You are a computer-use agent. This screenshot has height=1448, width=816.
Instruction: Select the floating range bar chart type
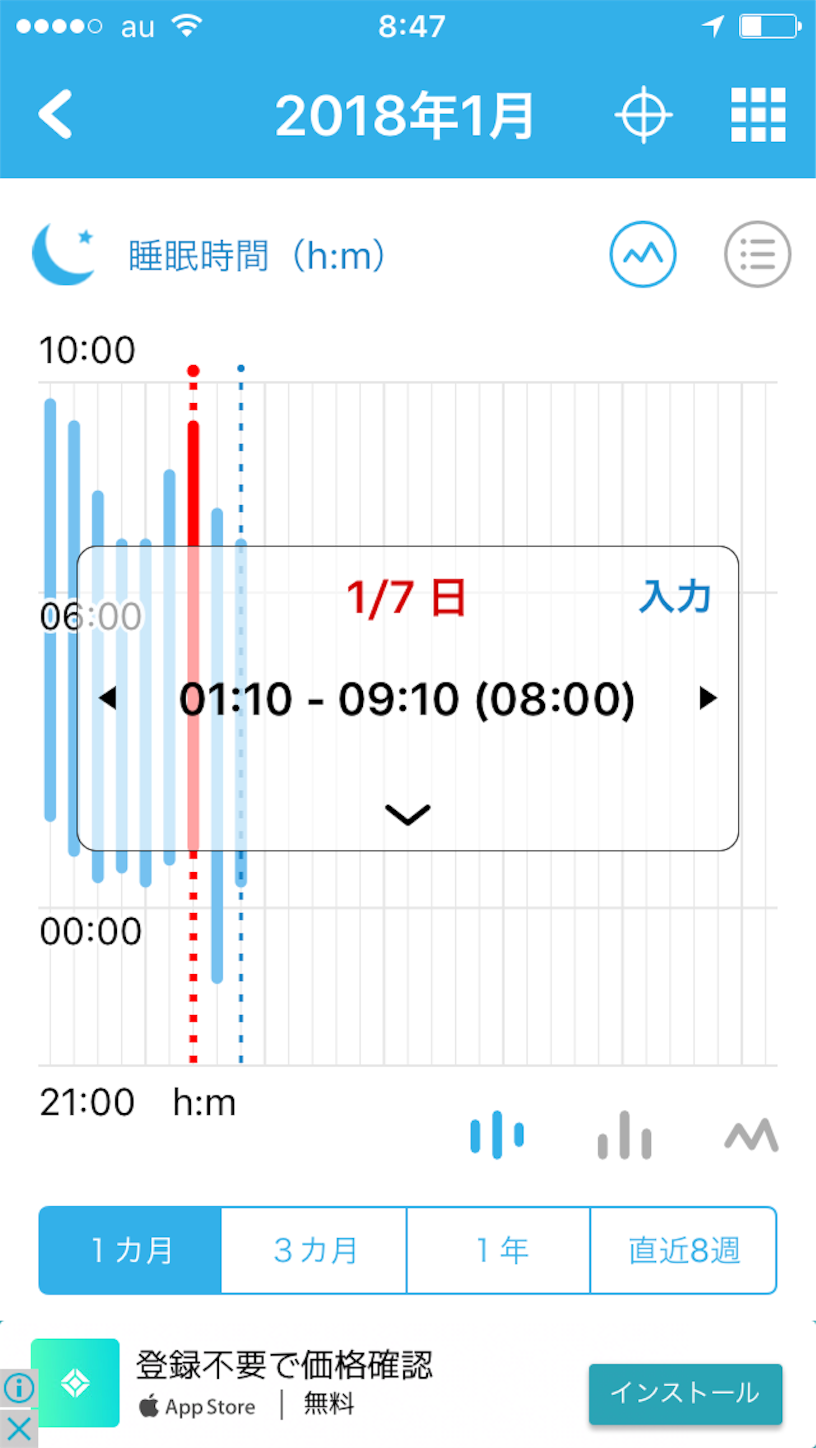click(x=497, y=1135)
